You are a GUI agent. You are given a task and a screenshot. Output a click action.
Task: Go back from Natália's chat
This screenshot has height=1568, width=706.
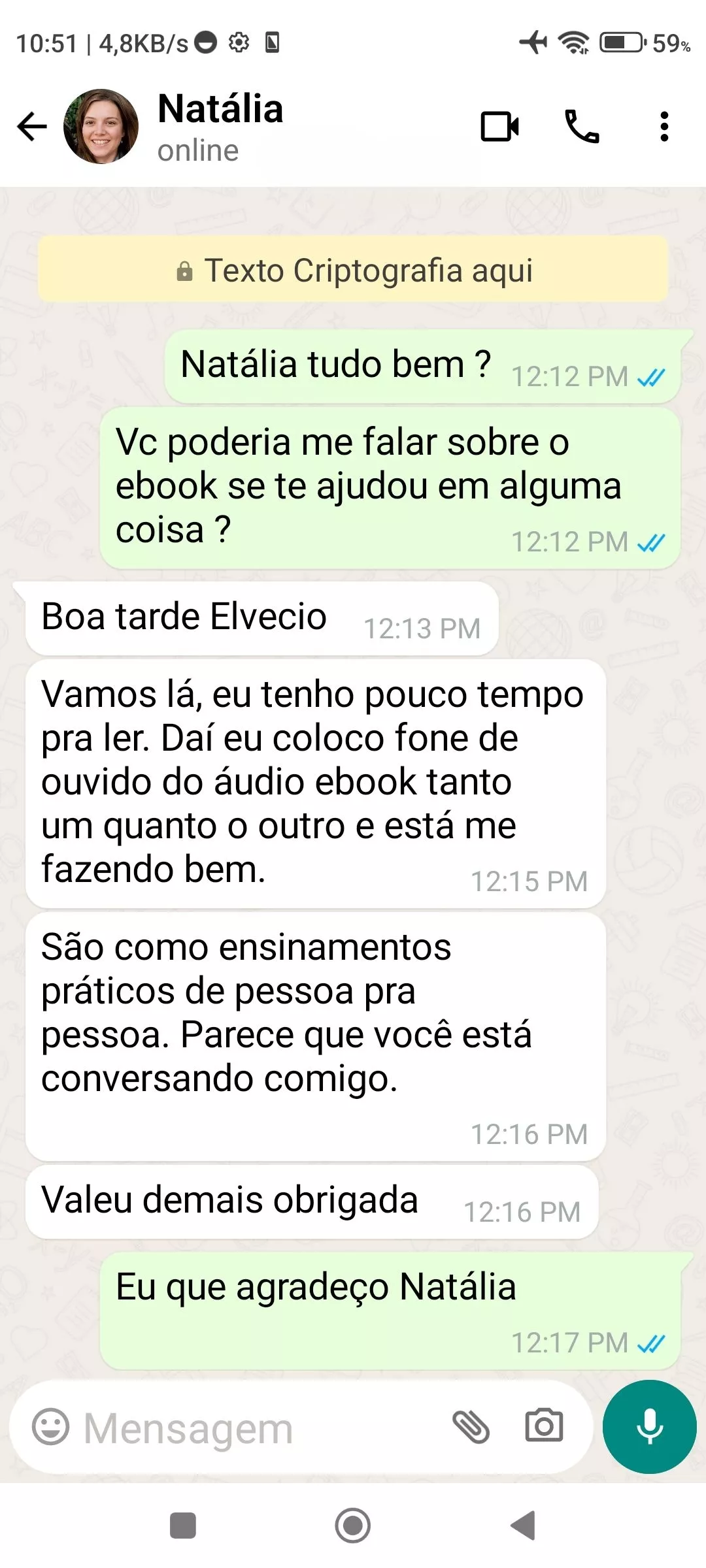(31, 127)
